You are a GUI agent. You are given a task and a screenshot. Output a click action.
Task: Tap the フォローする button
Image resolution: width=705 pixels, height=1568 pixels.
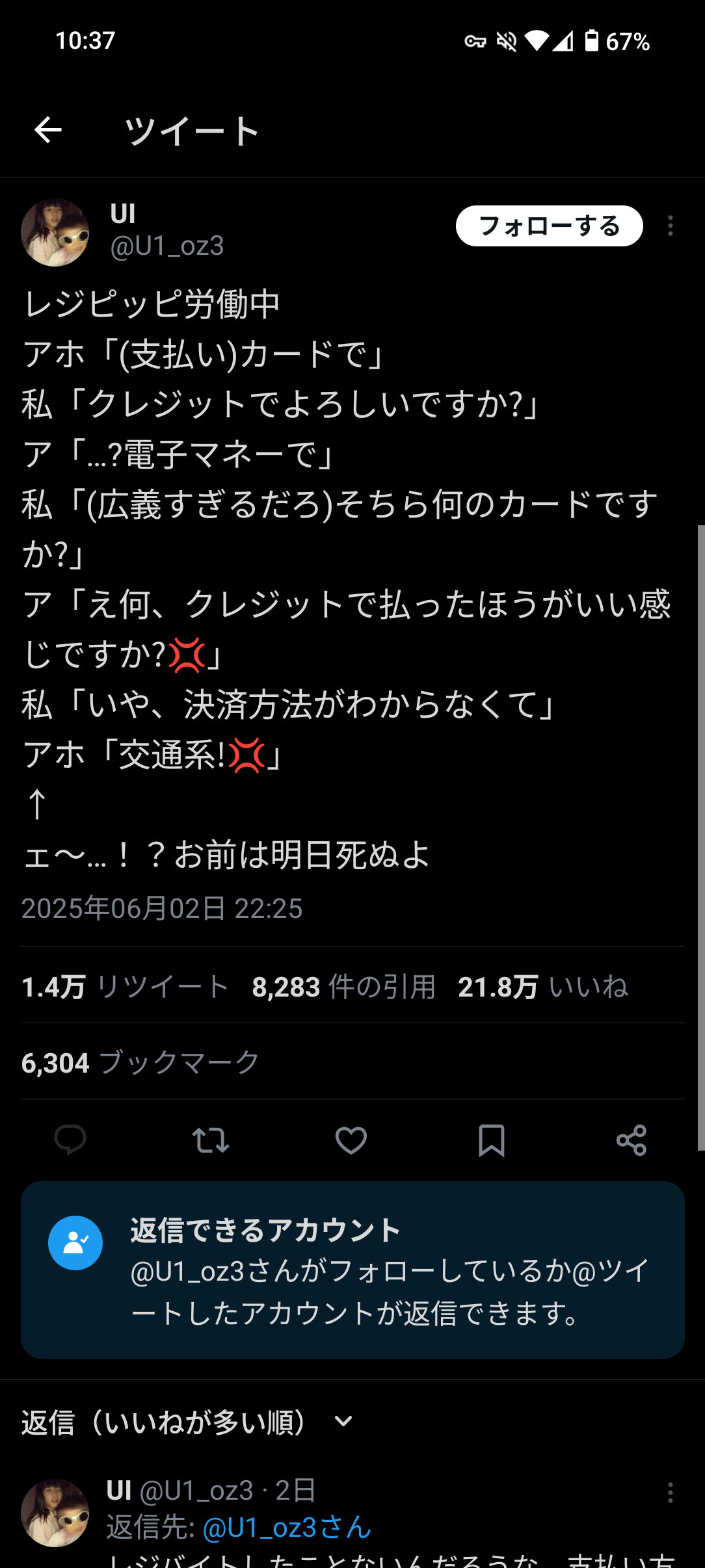point(549,226)
